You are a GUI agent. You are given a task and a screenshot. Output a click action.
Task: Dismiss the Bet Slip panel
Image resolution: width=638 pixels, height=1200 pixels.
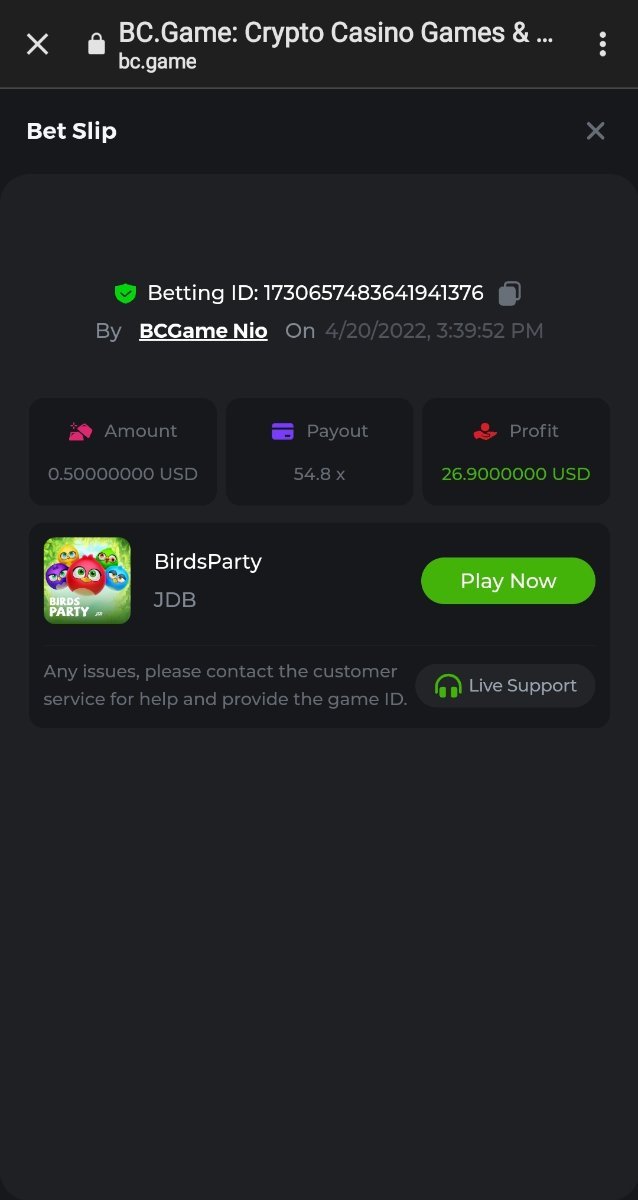pyautogui.click(x=596, y=131)
